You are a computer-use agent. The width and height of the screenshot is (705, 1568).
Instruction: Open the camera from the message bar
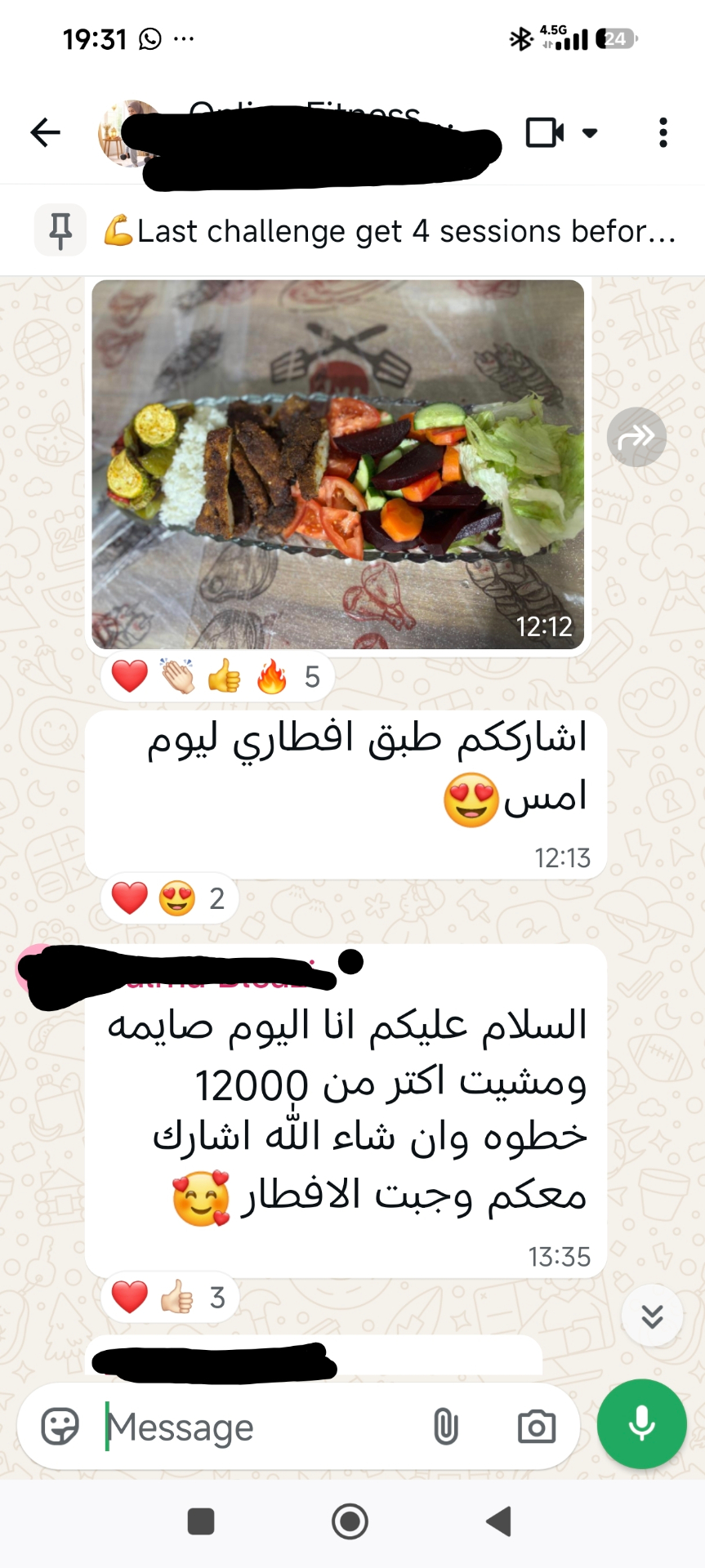coord(537,1427)
